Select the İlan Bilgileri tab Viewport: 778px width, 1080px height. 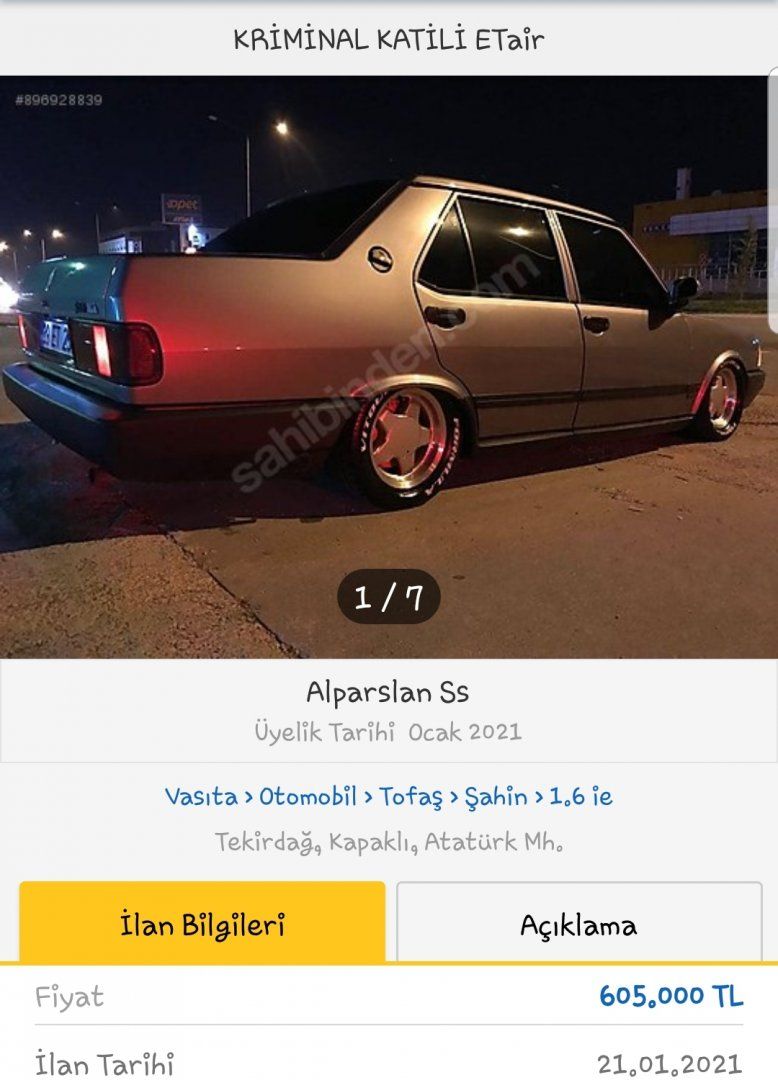coord(202,925)
